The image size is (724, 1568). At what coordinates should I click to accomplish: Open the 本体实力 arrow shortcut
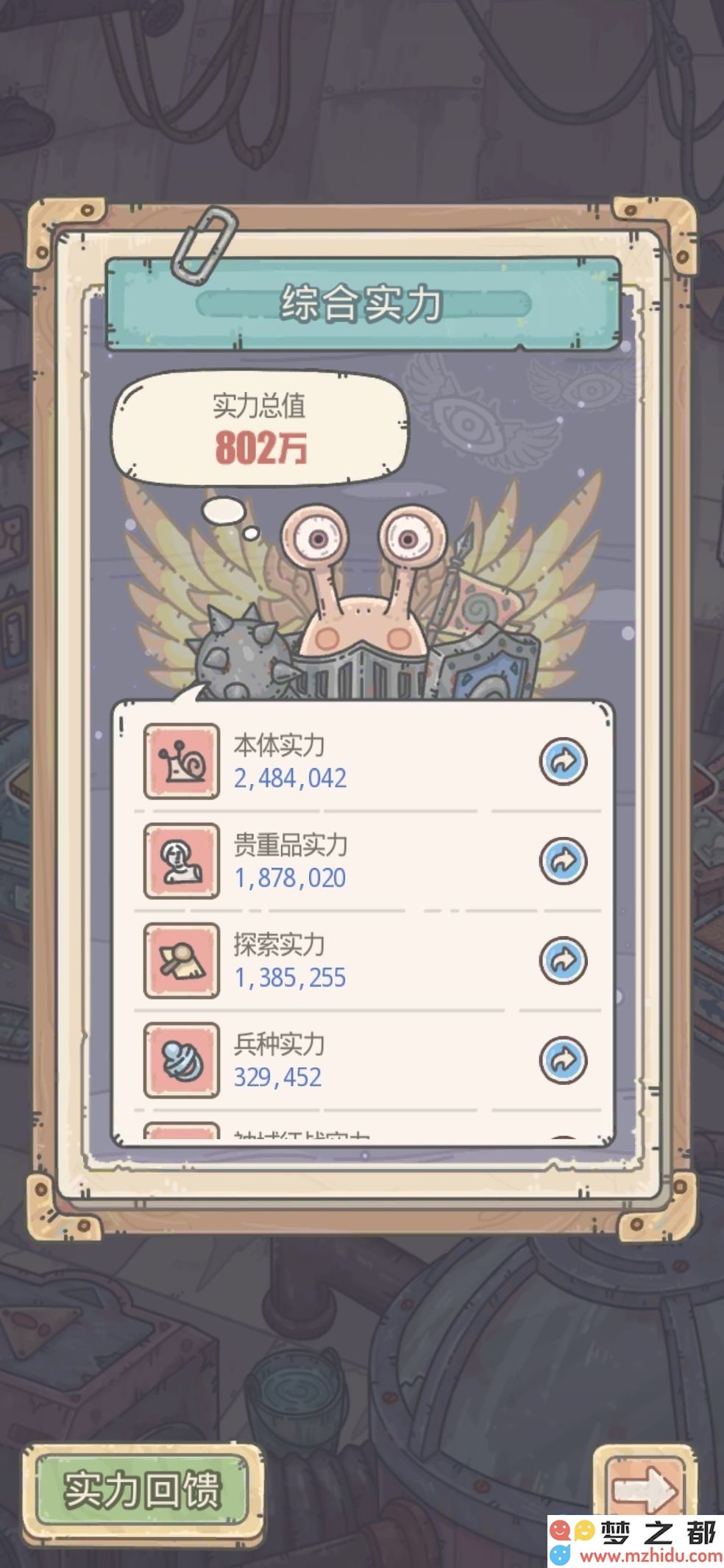(563, 761)
